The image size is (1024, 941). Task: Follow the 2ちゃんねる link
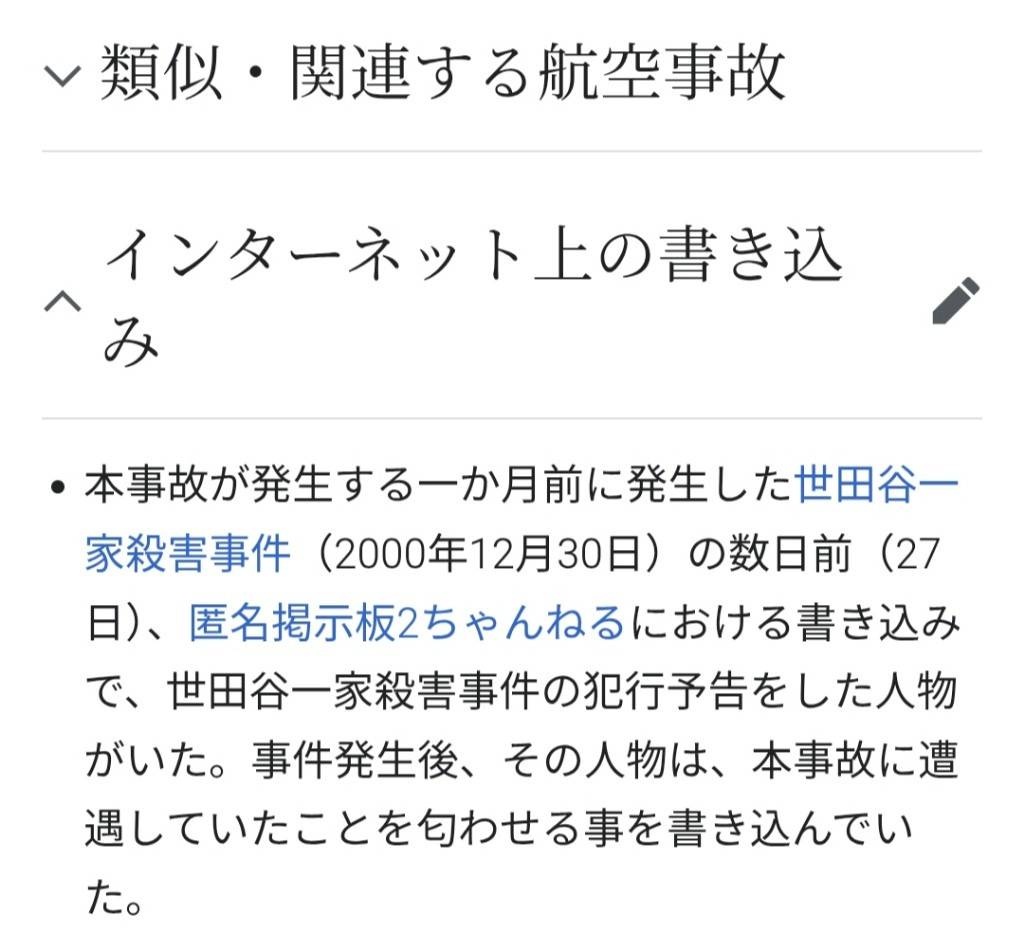click(510, 623)
